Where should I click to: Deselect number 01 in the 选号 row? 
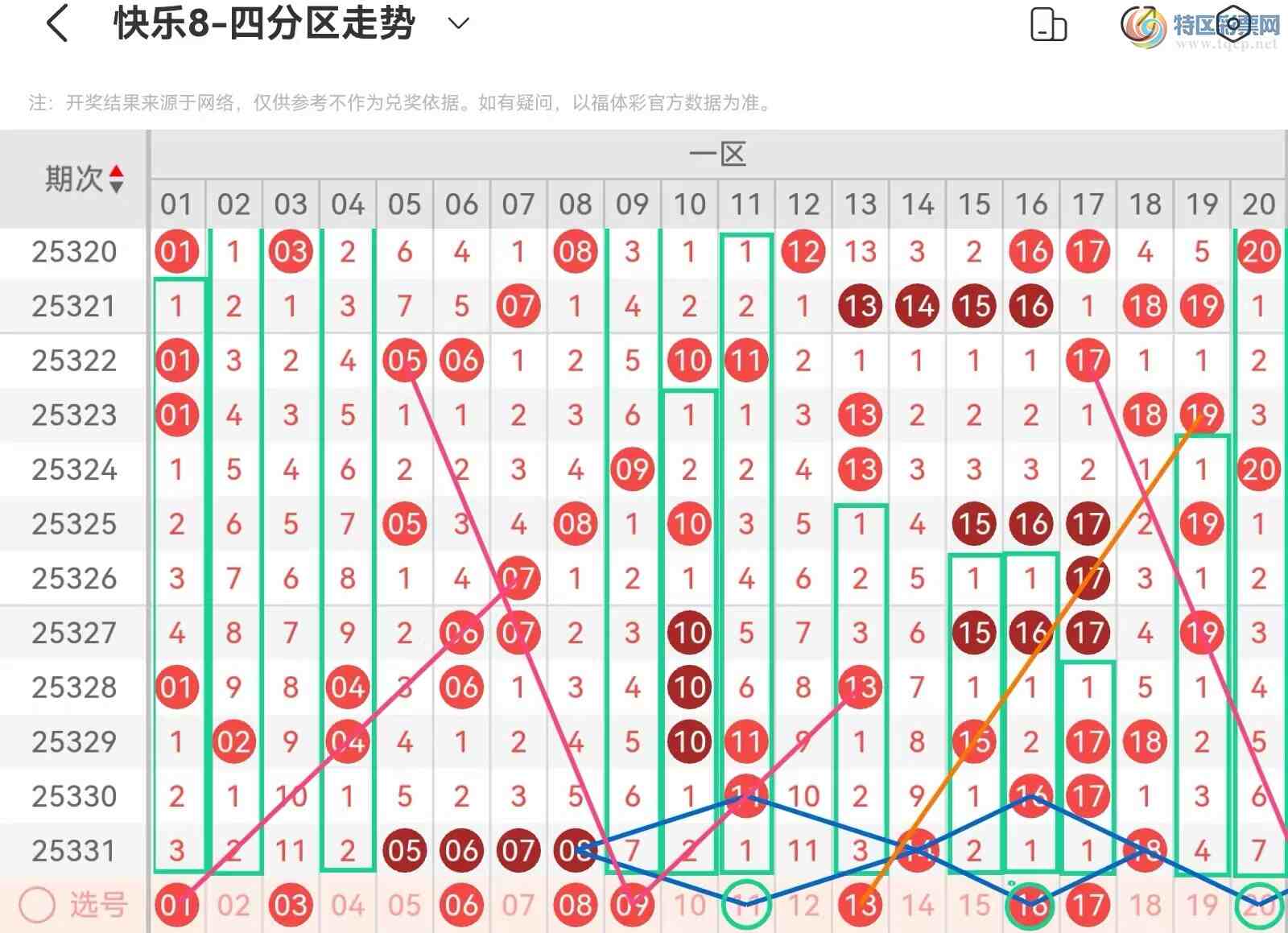tap(176, 906)
